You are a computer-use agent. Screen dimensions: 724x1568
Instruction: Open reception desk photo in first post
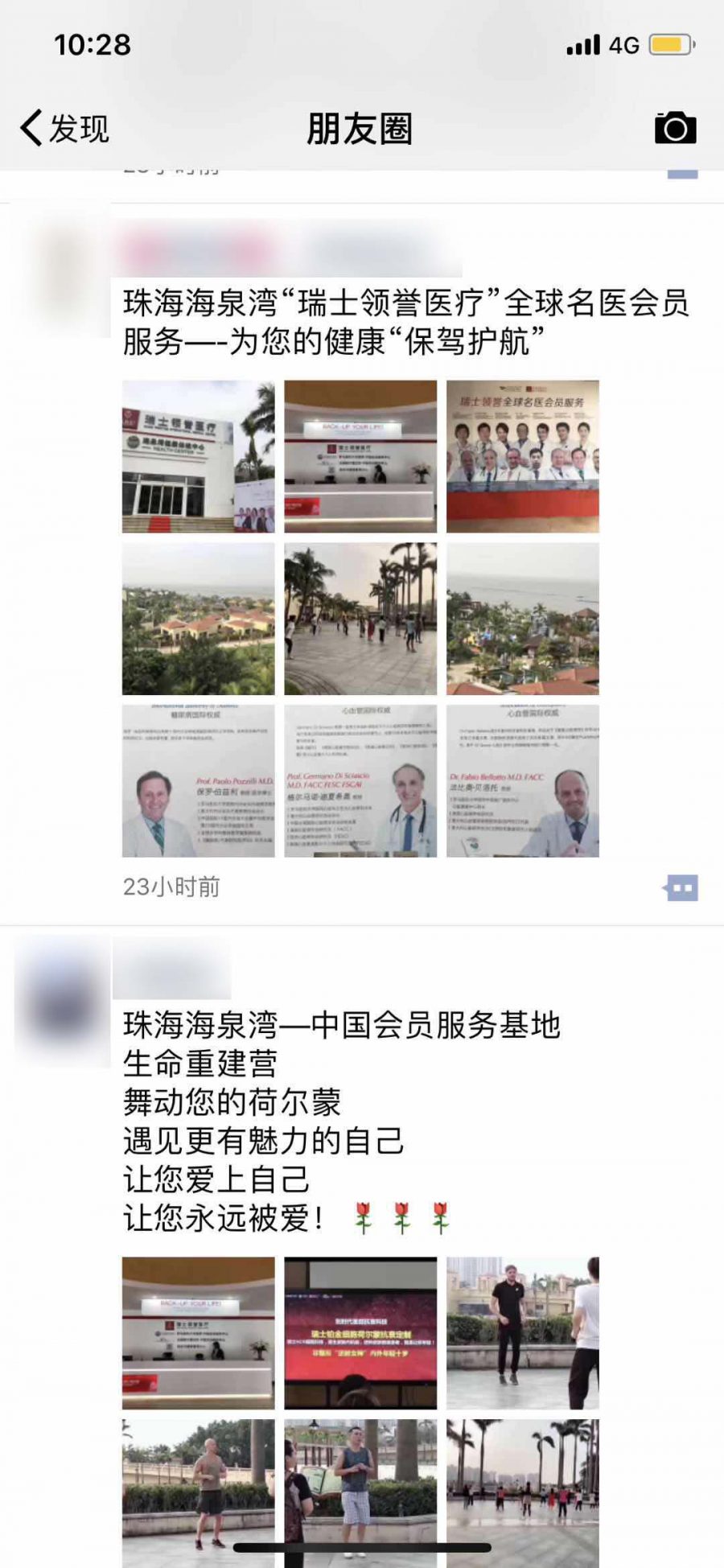click(360, 456)
